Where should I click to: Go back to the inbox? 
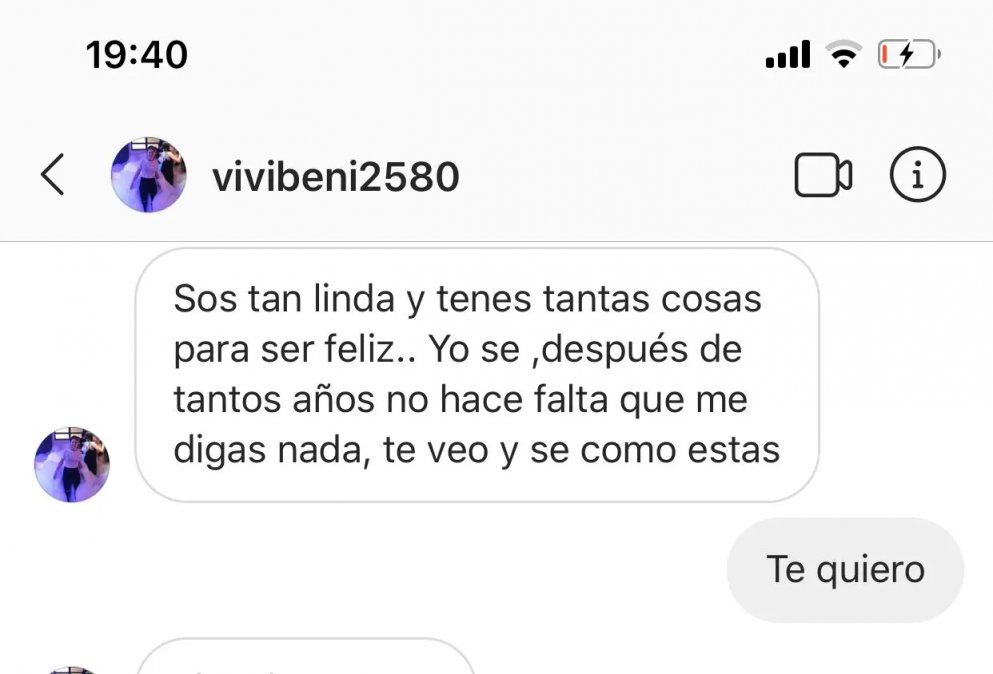(53, 175)
